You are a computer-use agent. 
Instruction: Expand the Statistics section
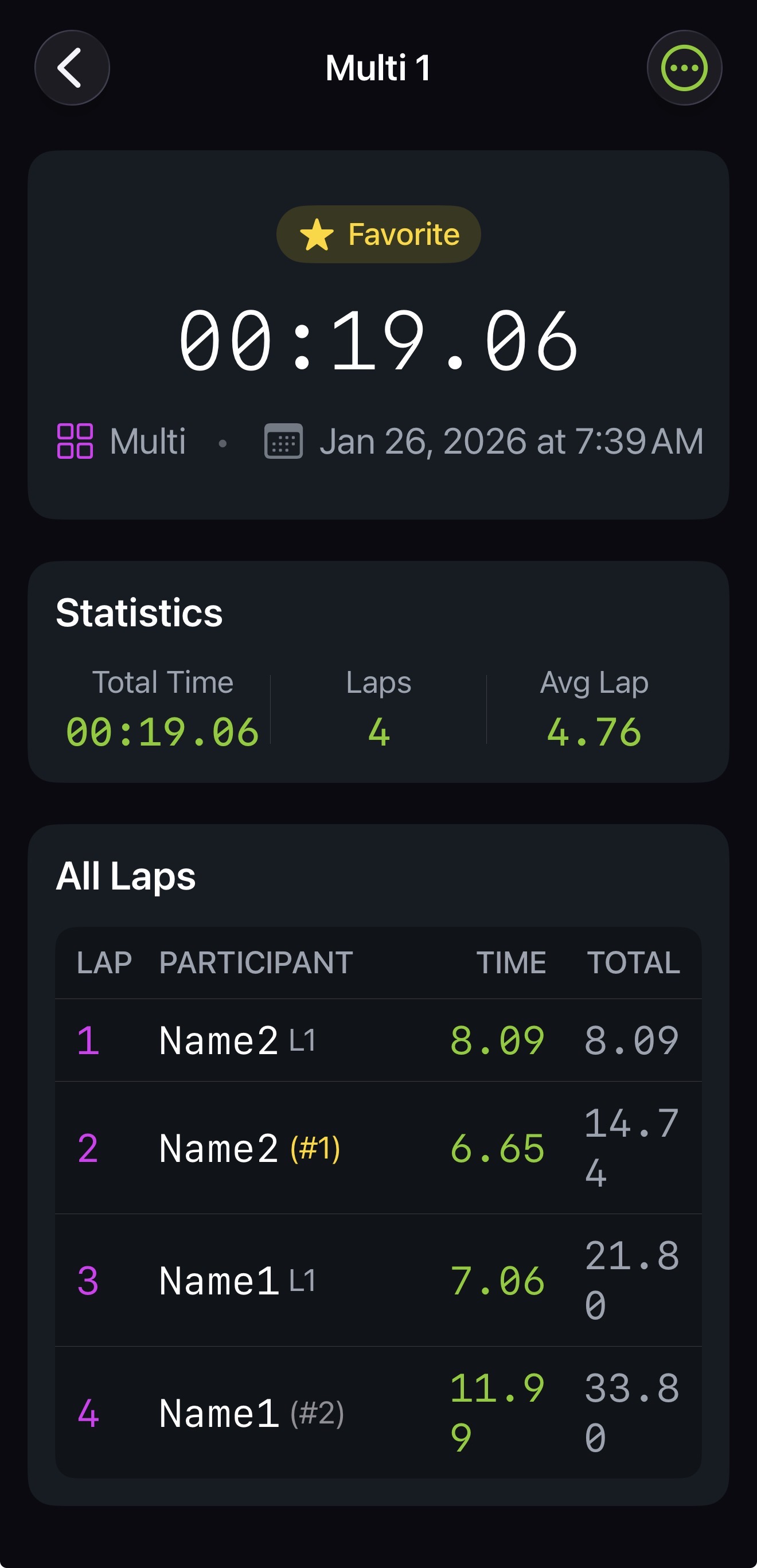139,614
